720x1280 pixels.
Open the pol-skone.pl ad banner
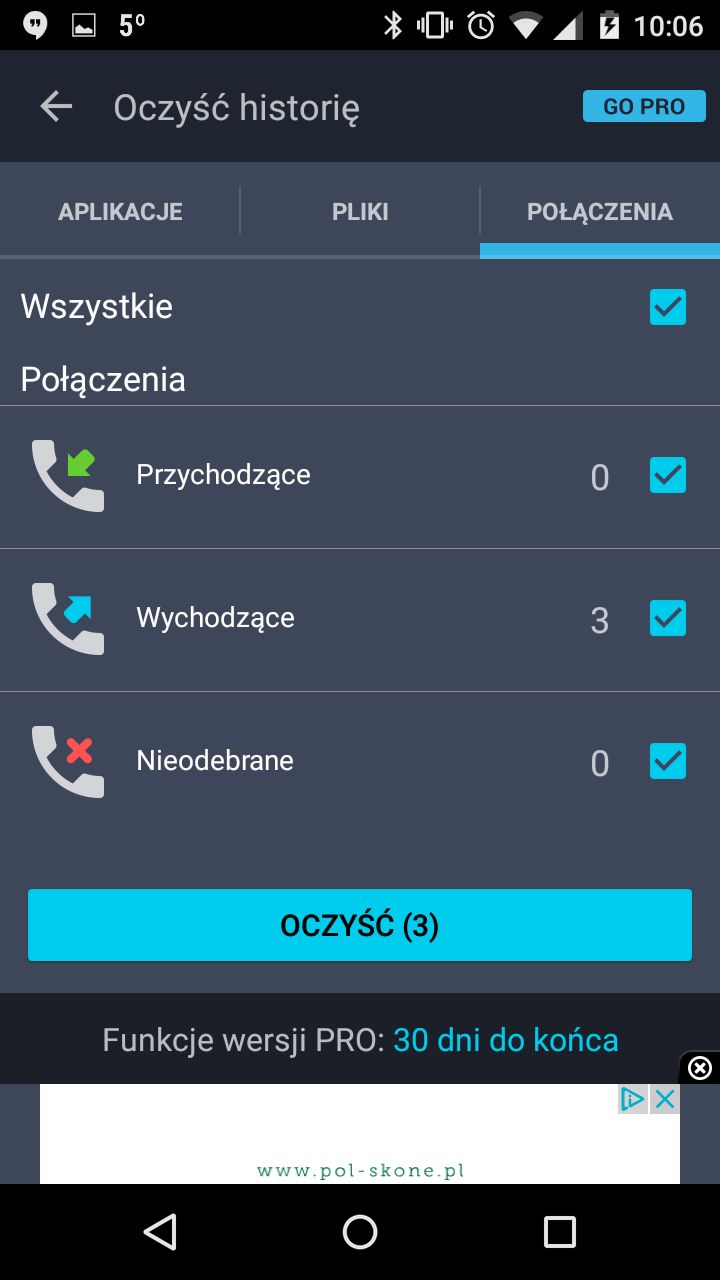point(360,1134)
